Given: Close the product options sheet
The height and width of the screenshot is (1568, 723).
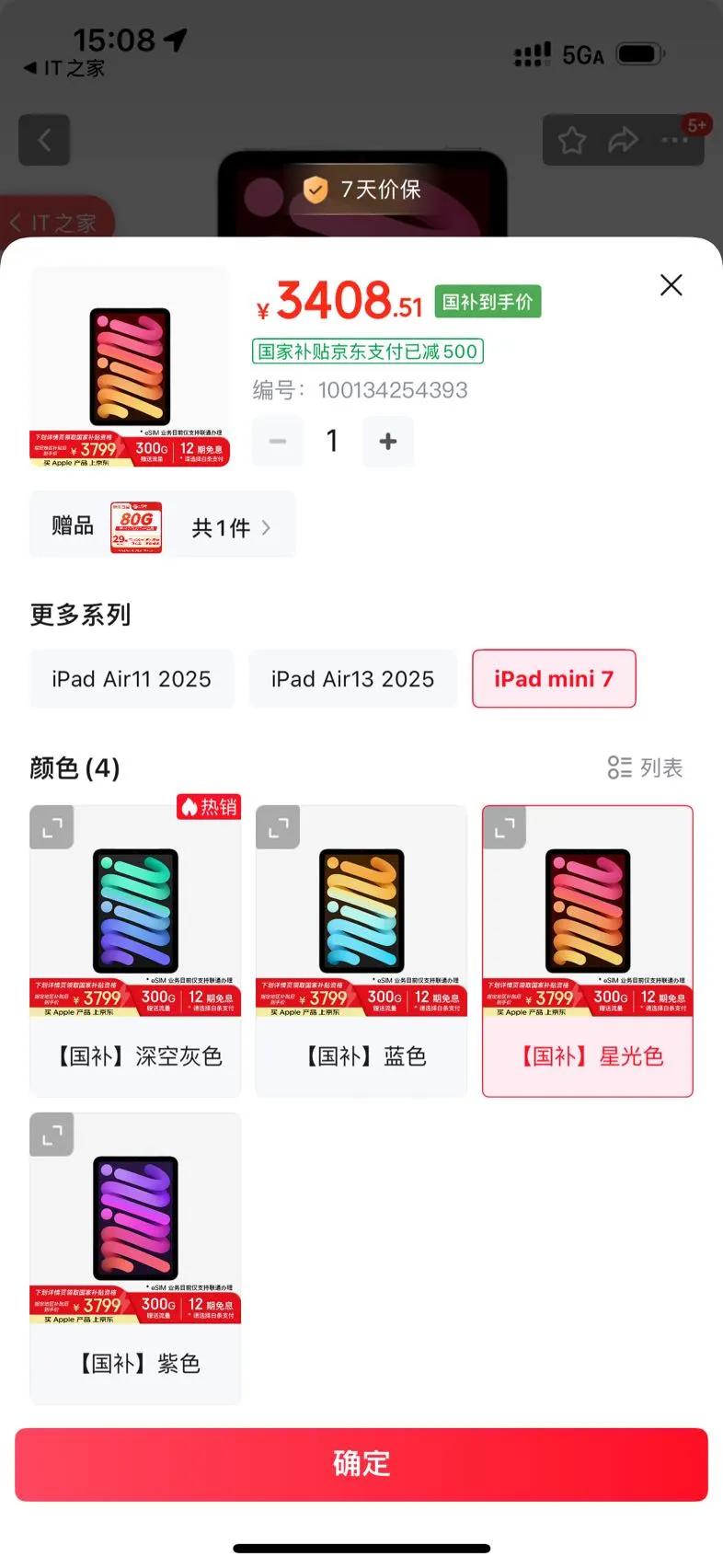Looking at the screenshot, I should tap(671, 285).
